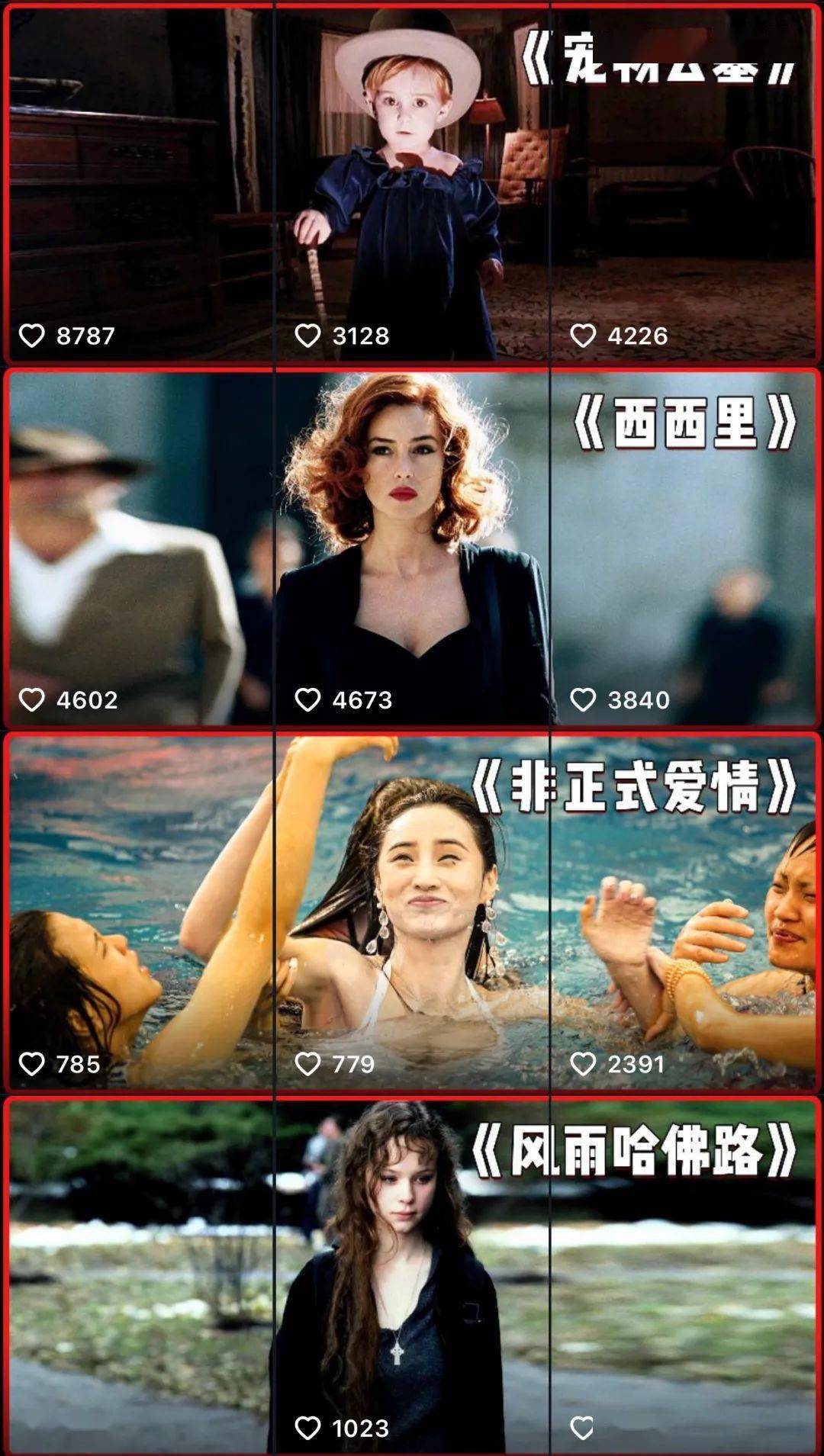
Task: Play the video showing 3128 likes
Action: point(412,183)
